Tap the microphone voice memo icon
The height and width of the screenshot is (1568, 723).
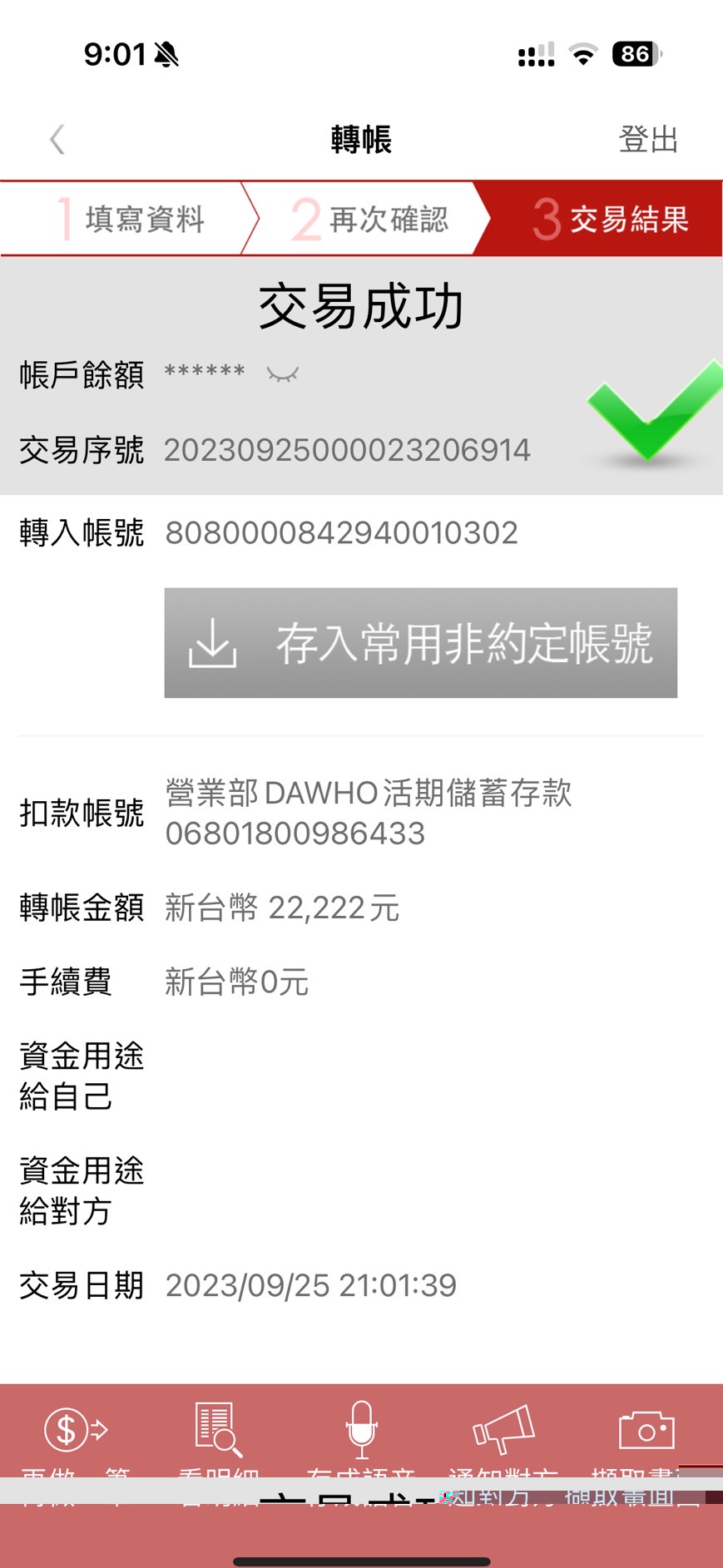[362, 1431]
